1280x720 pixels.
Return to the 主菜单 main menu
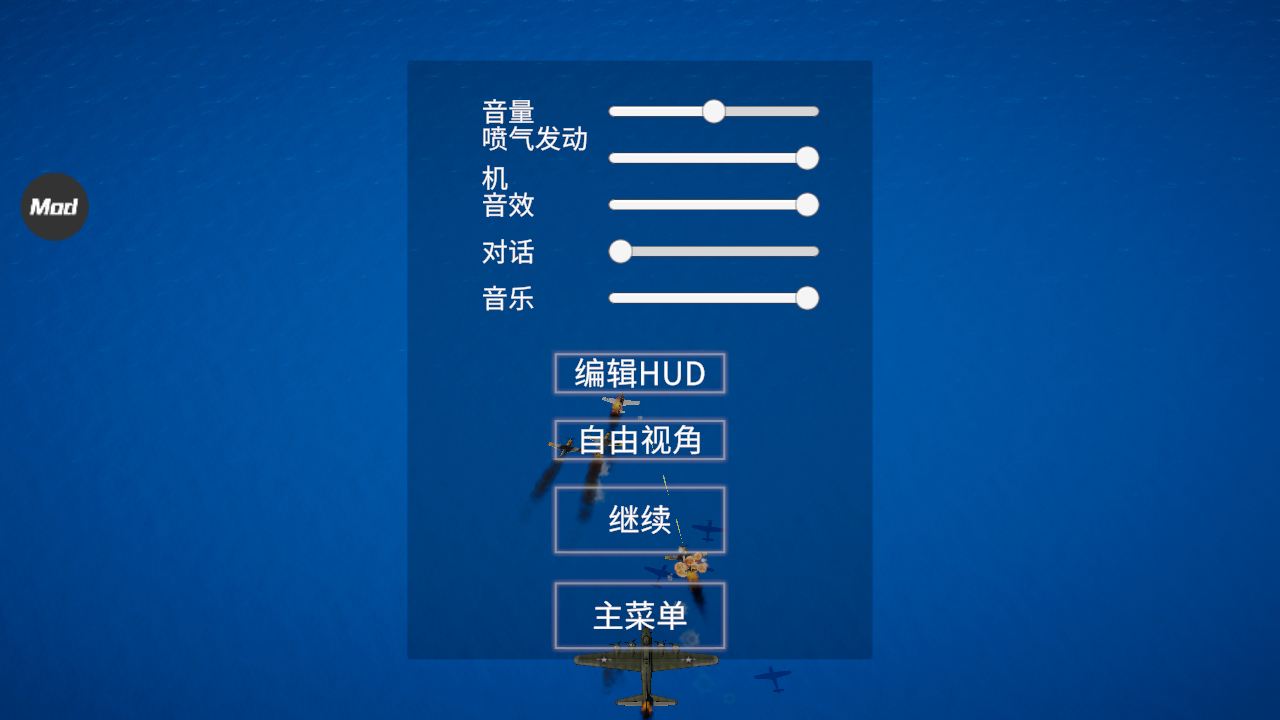640,616
